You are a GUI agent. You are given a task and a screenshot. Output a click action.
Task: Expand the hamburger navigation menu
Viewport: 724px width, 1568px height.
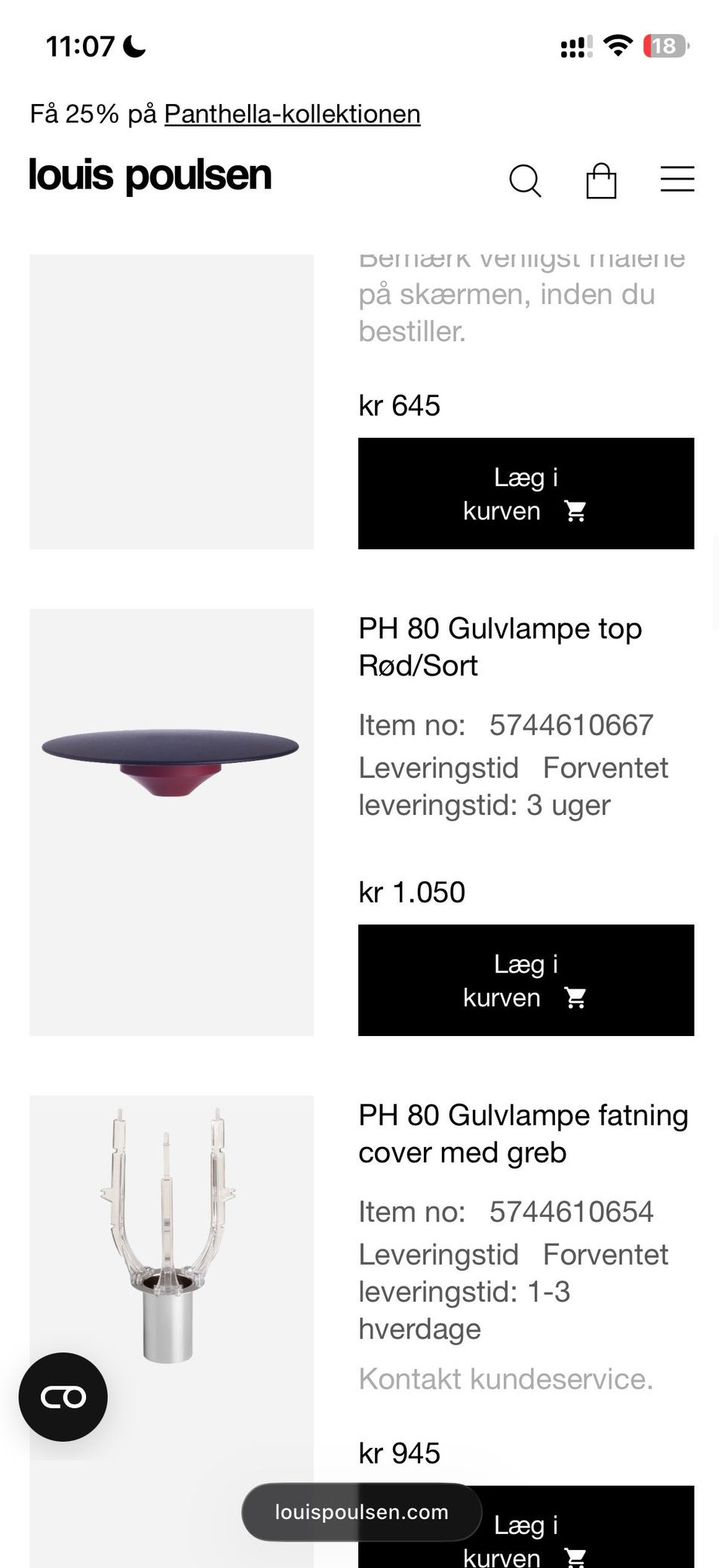tap(676, 180)
